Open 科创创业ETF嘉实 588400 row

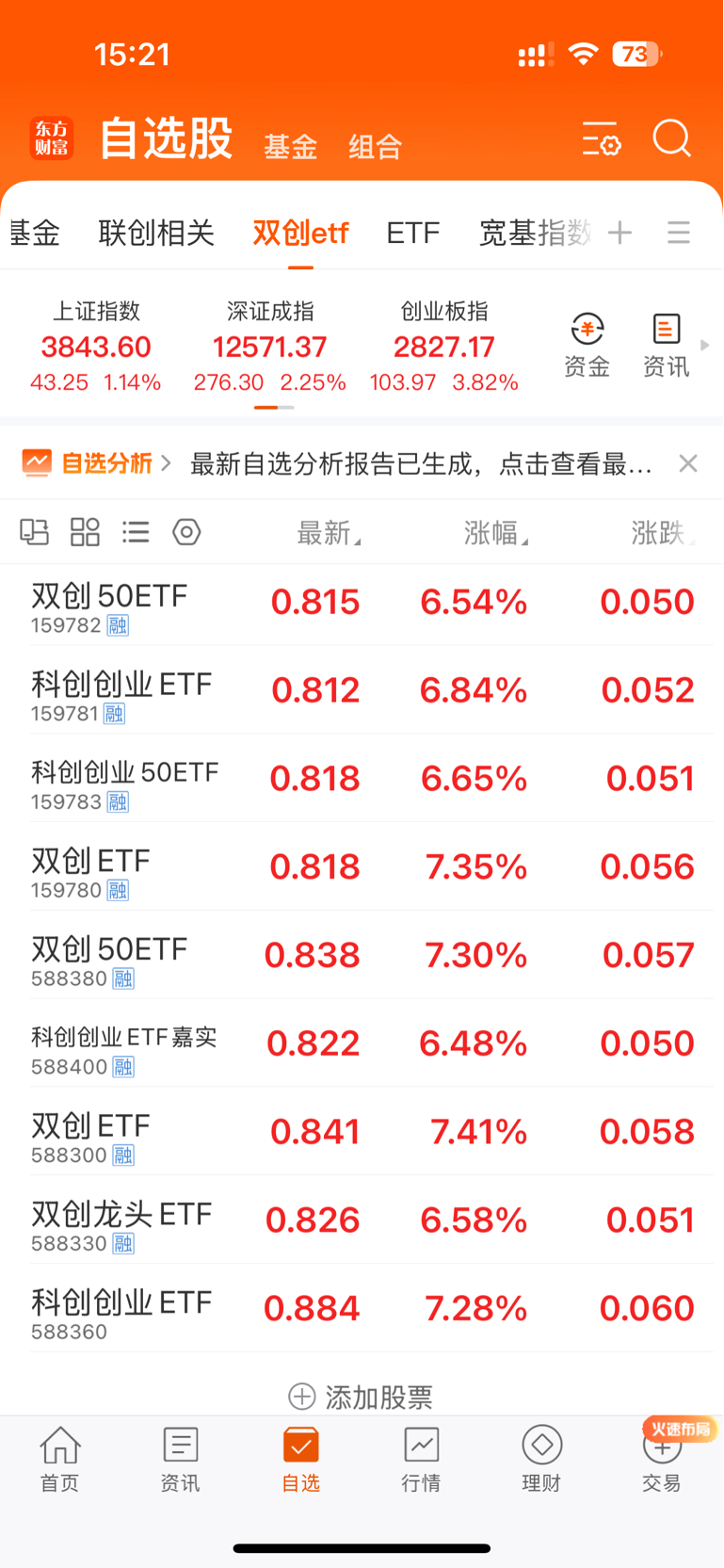point(362,1043)
